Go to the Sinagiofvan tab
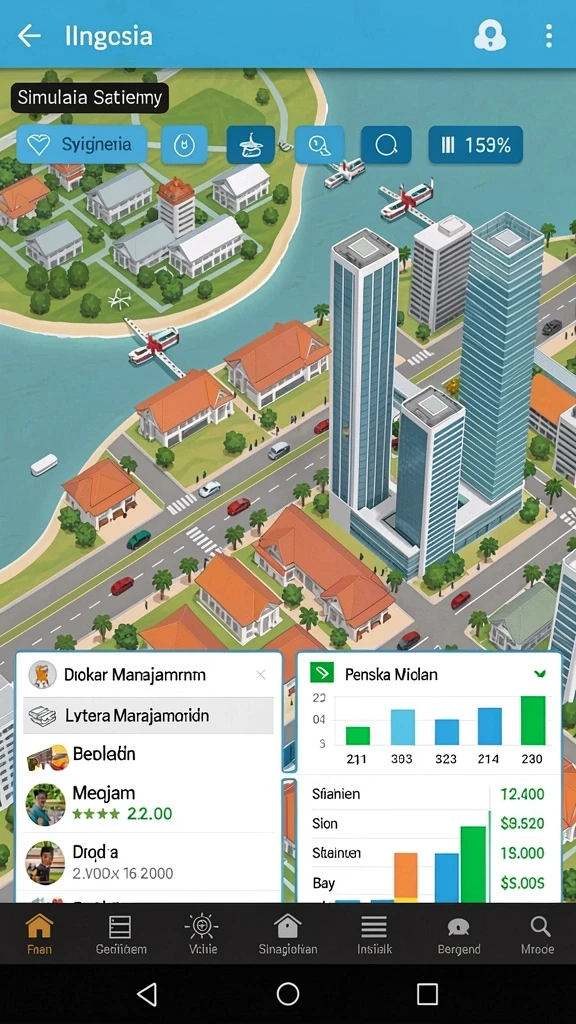 pyautogui.click(x=288, y=935)
